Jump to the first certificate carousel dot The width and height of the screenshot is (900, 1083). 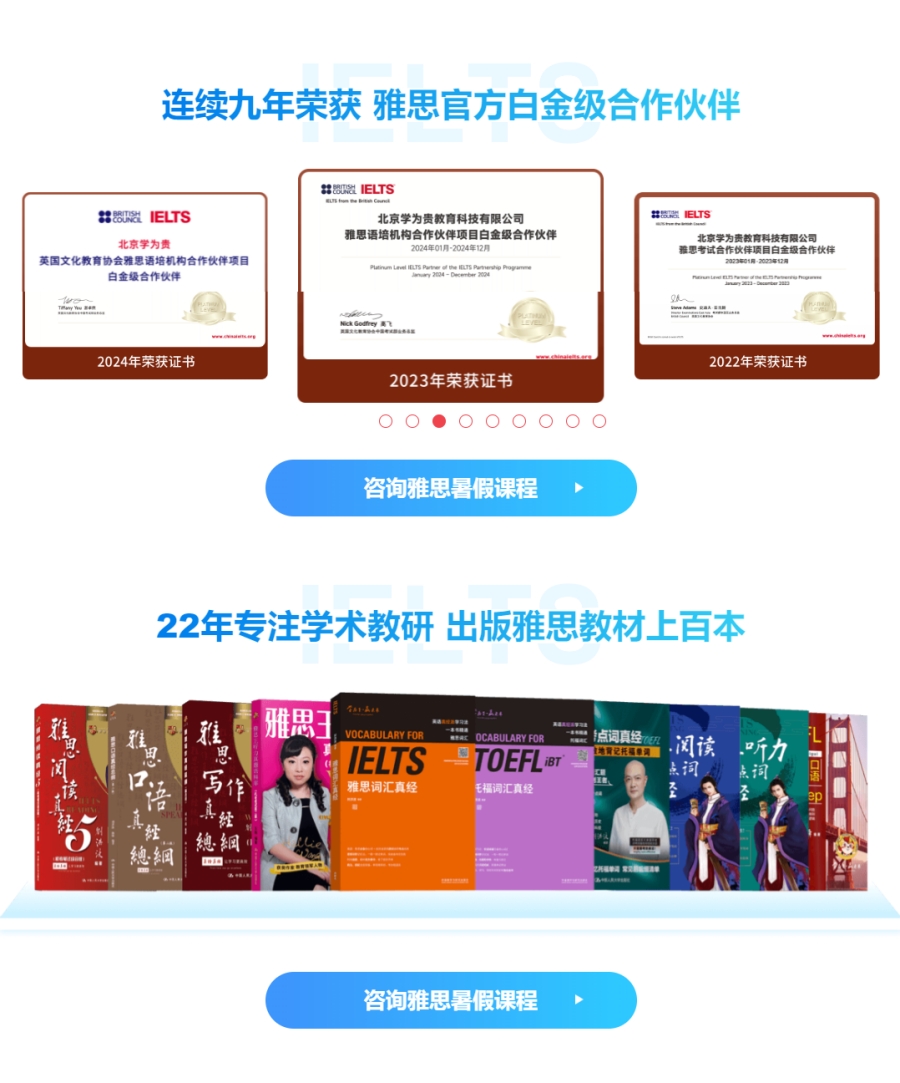point(386,421)
